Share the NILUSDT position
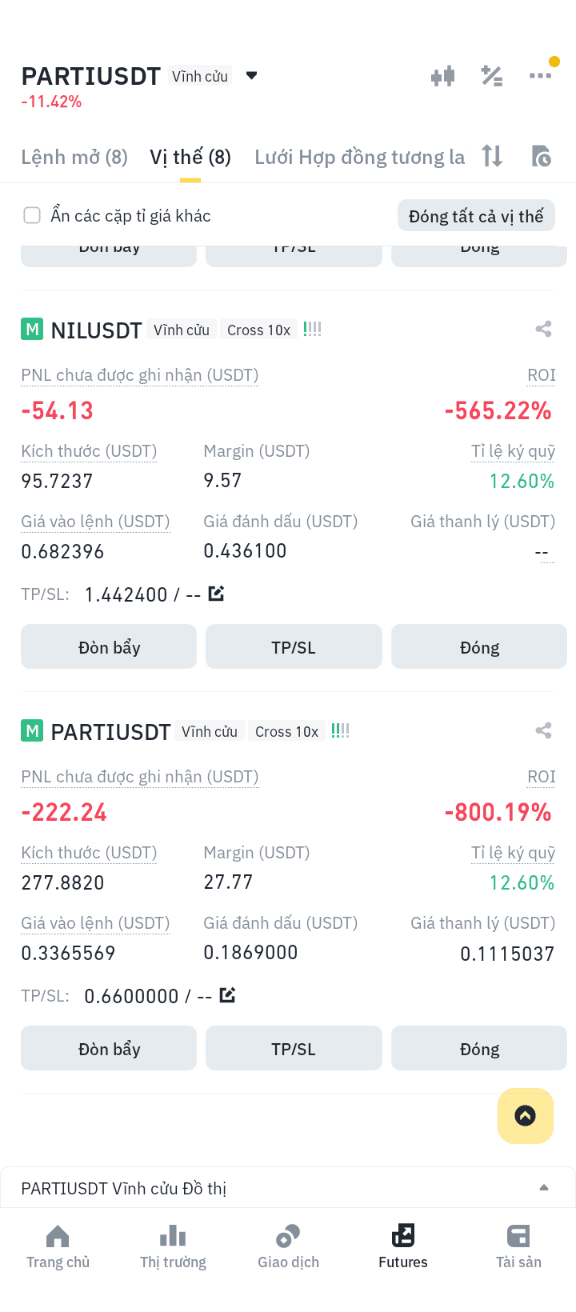This screenshot has width=576, height=1312. coord(543,329)
